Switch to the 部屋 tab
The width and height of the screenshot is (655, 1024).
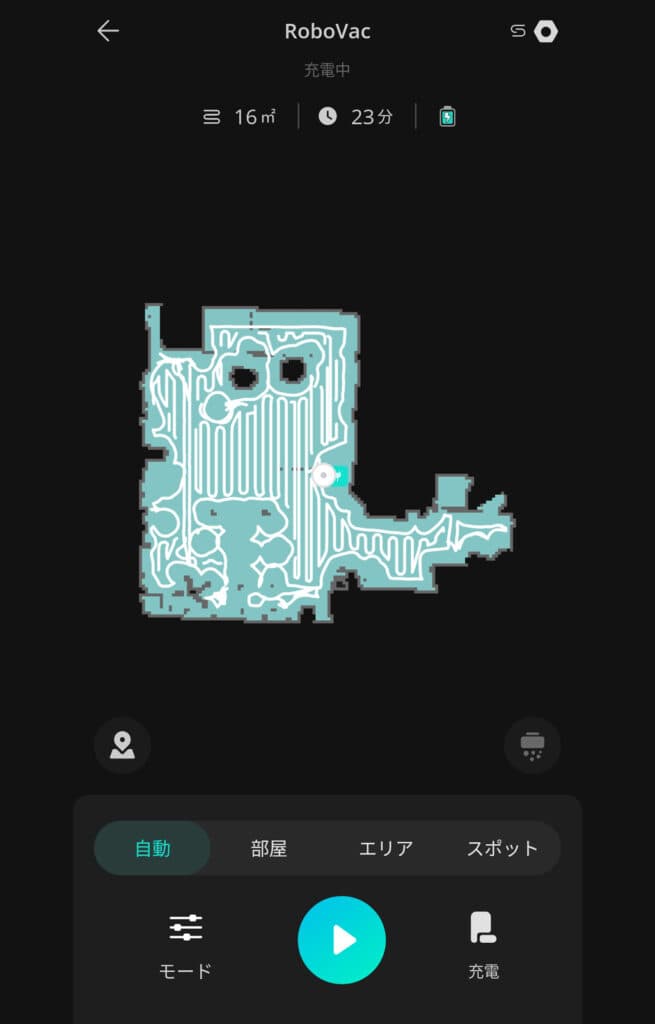269,848
